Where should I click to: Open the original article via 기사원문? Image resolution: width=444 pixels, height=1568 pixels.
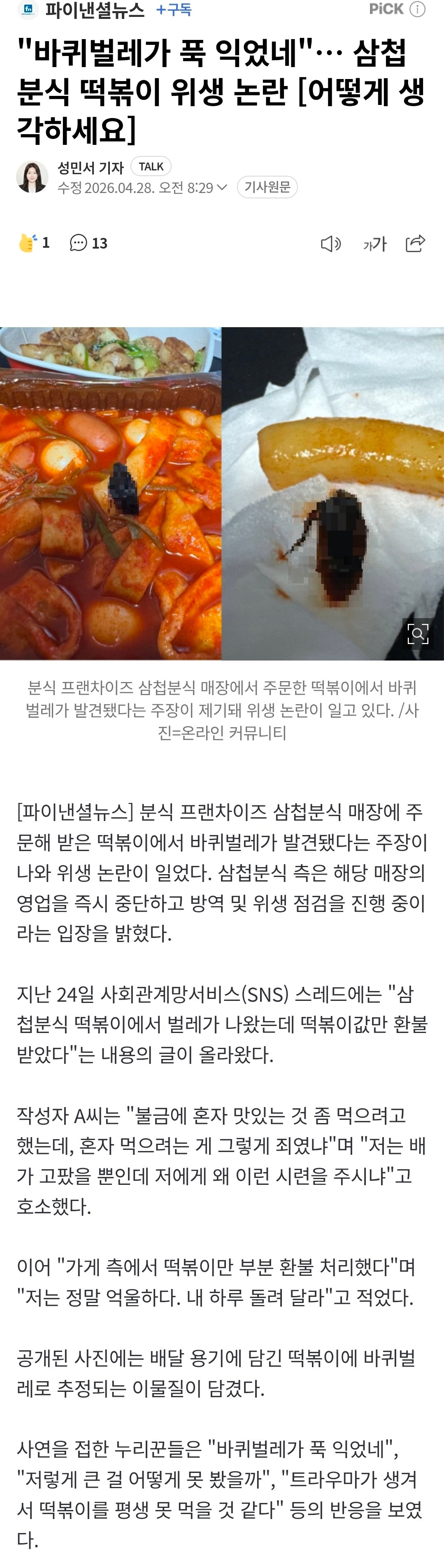267,187
